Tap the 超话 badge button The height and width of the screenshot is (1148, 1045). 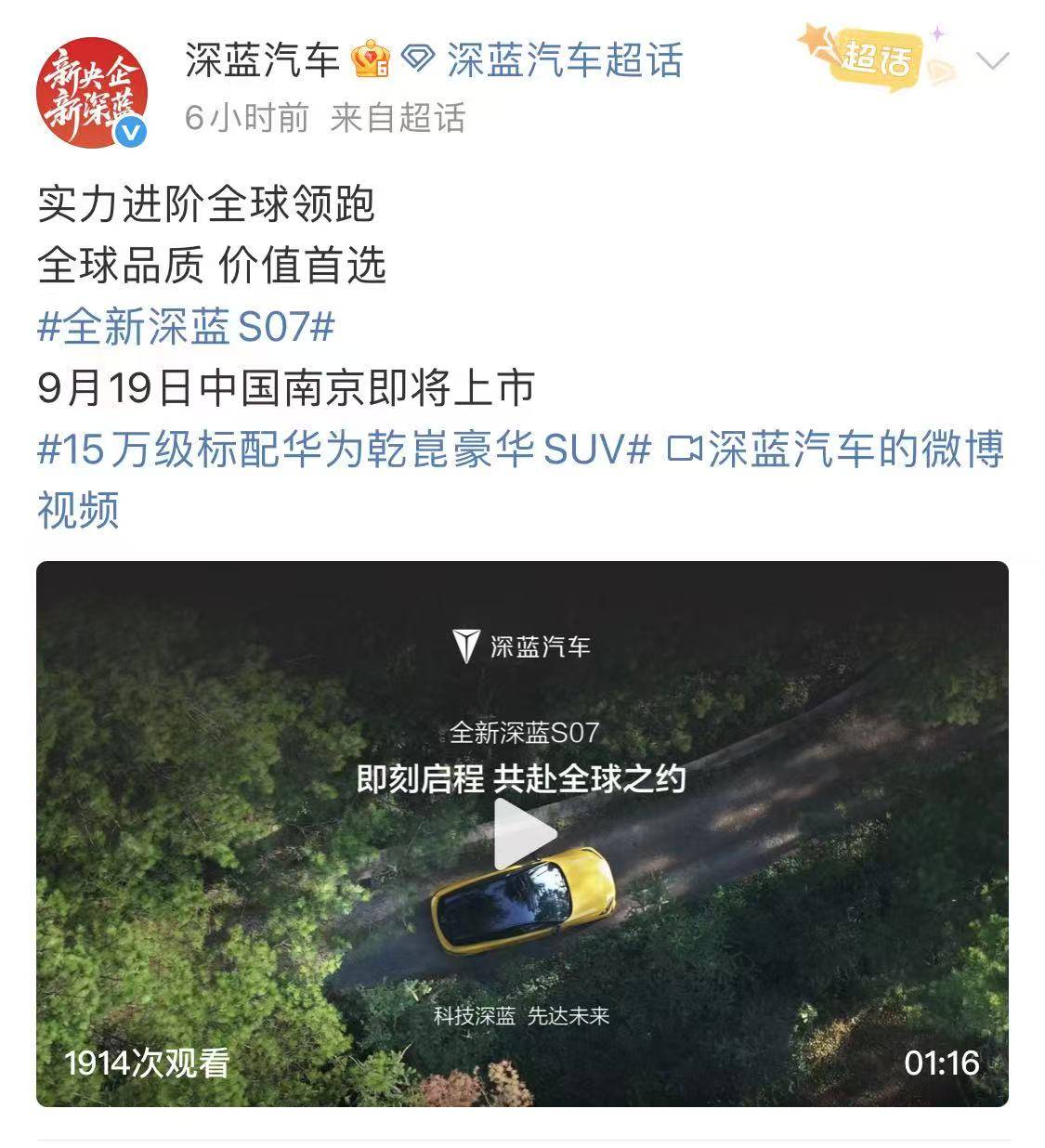point(875,59)
